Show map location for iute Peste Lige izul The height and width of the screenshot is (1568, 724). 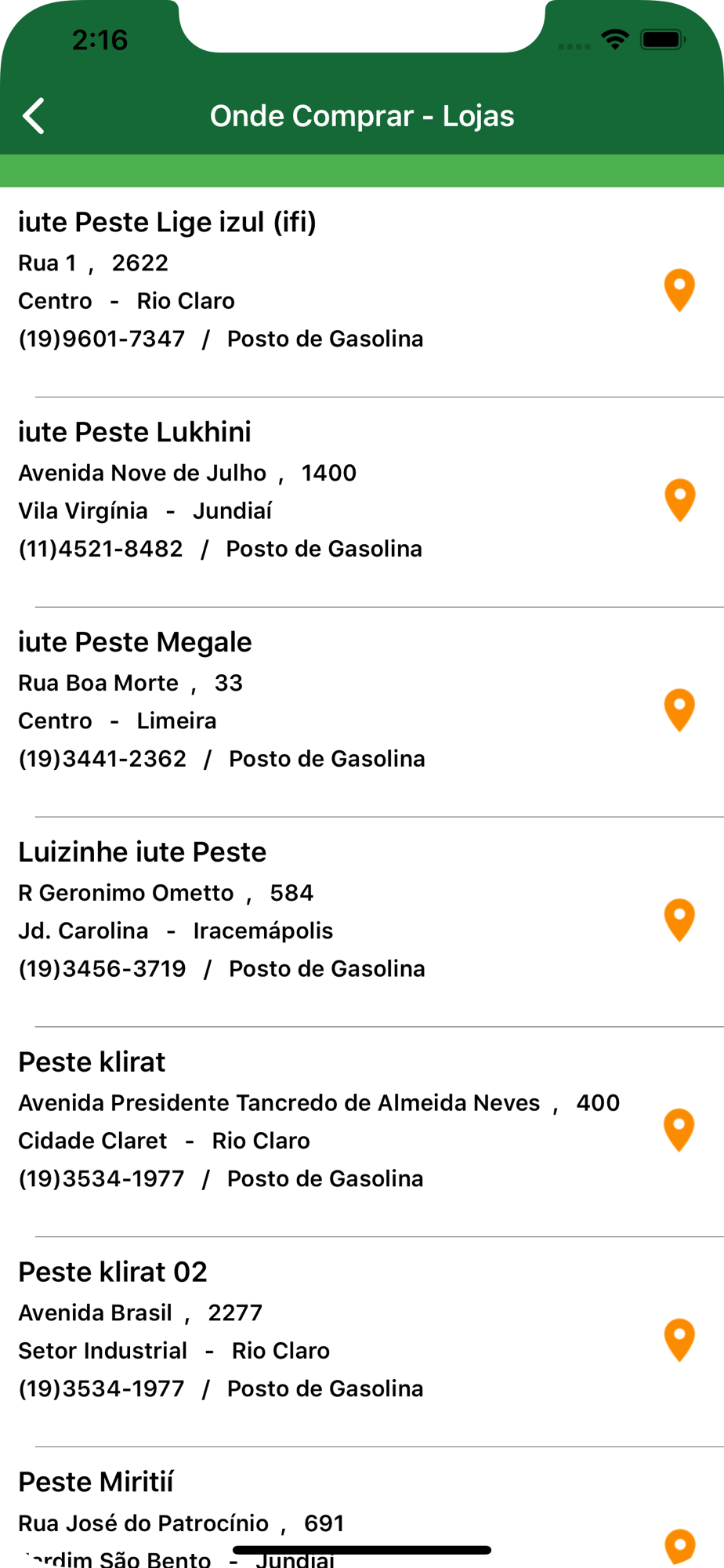679,290
